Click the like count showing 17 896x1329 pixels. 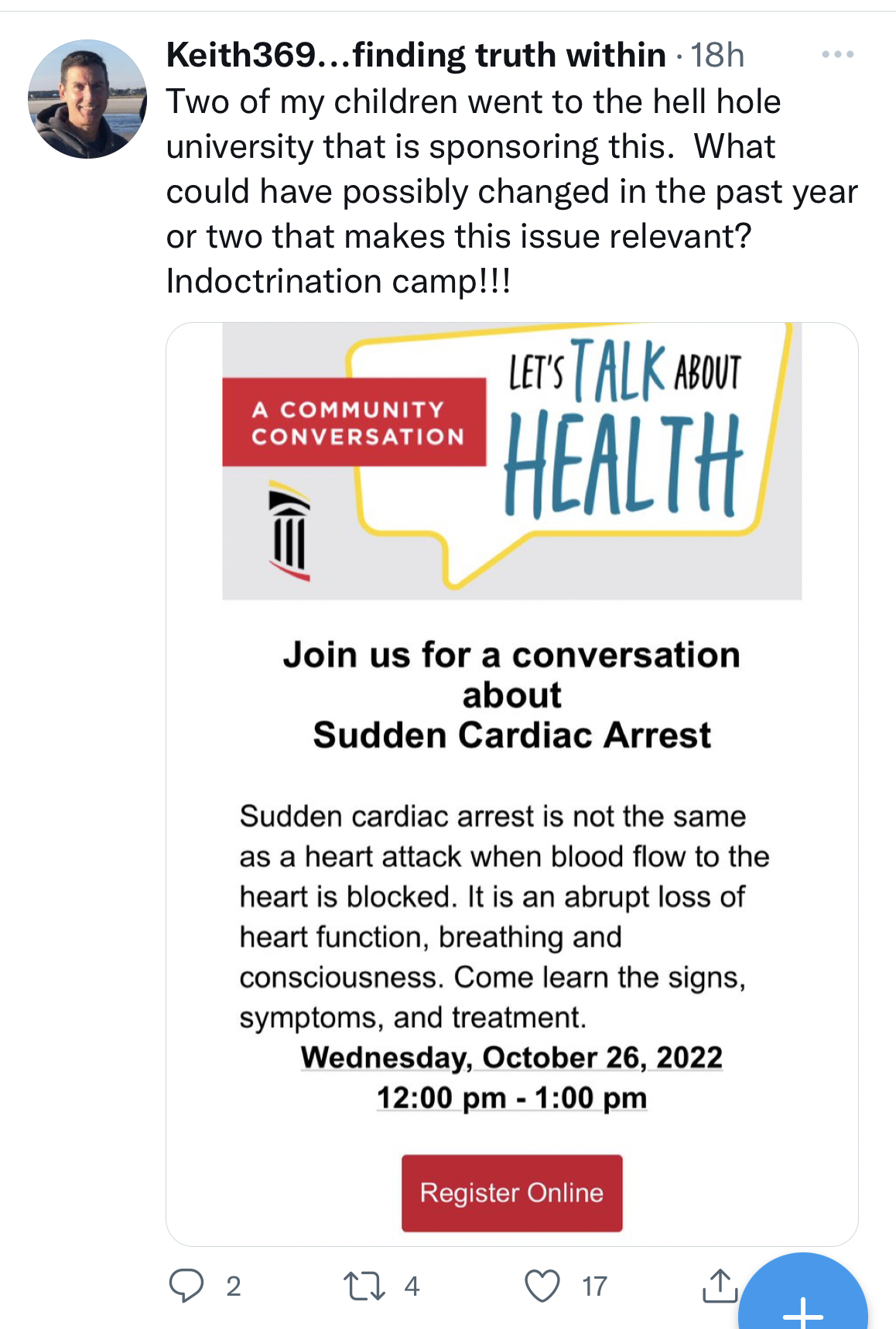point(593,1285)
